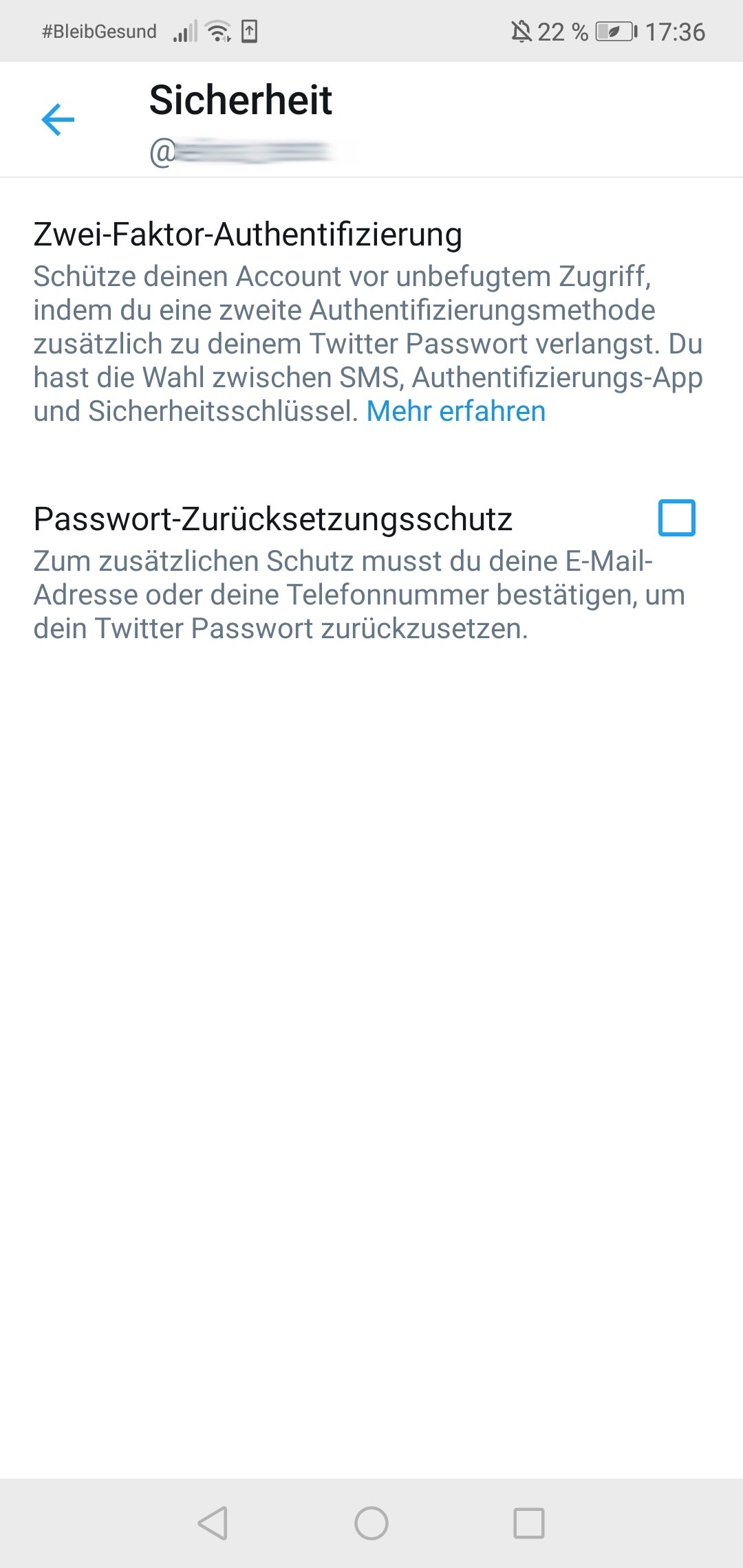Viewport: 743px width, 1568px height.
Task: Tap the system home button
Action: [371, 1523]
